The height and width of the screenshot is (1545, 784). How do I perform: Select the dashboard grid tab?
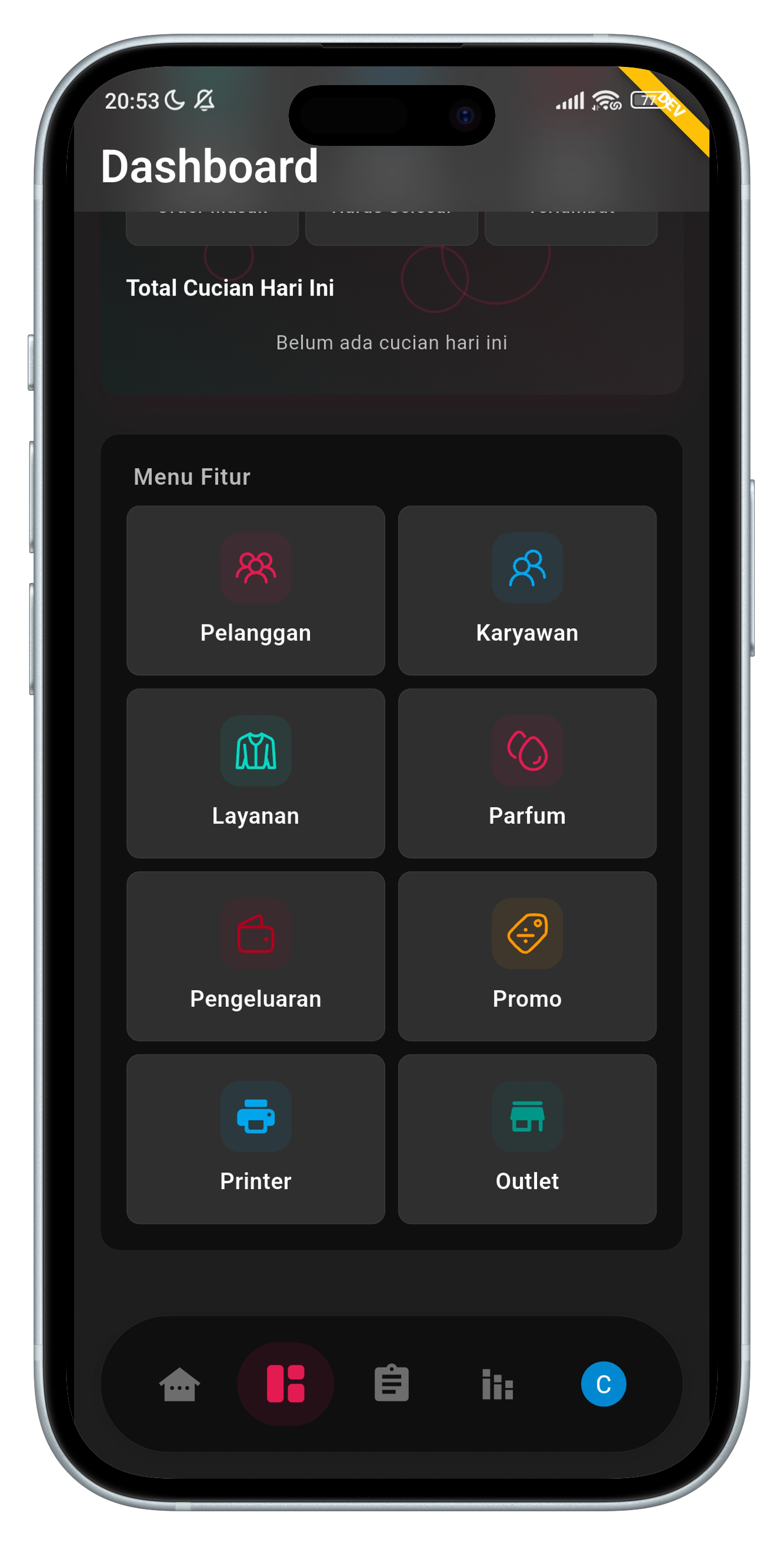coord(286,1384)
